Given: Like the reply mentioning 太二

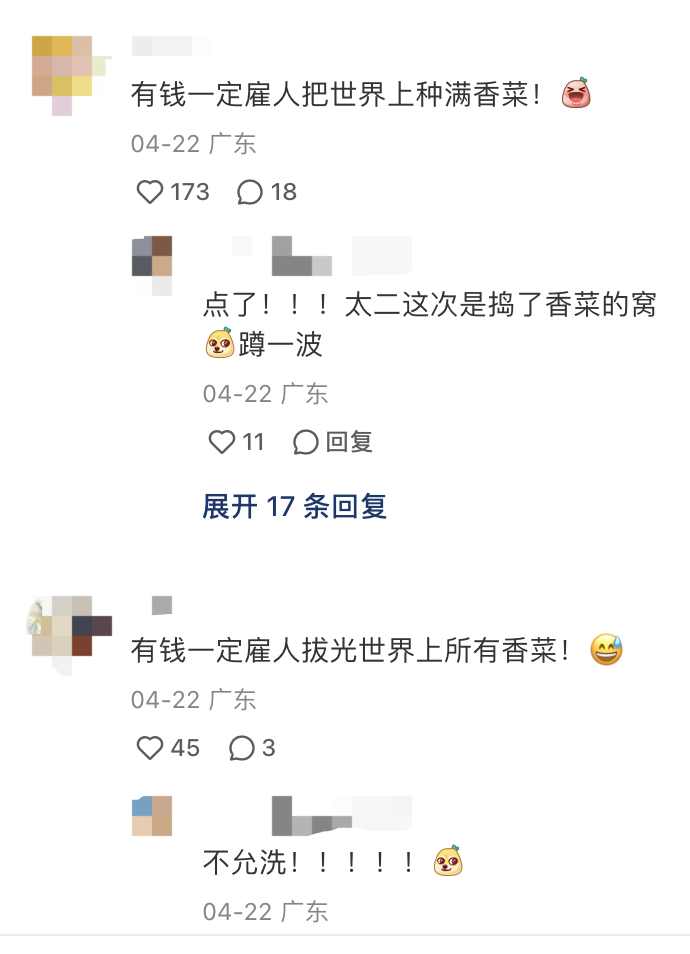Looking at the screenshot, I should pos(221,442).
